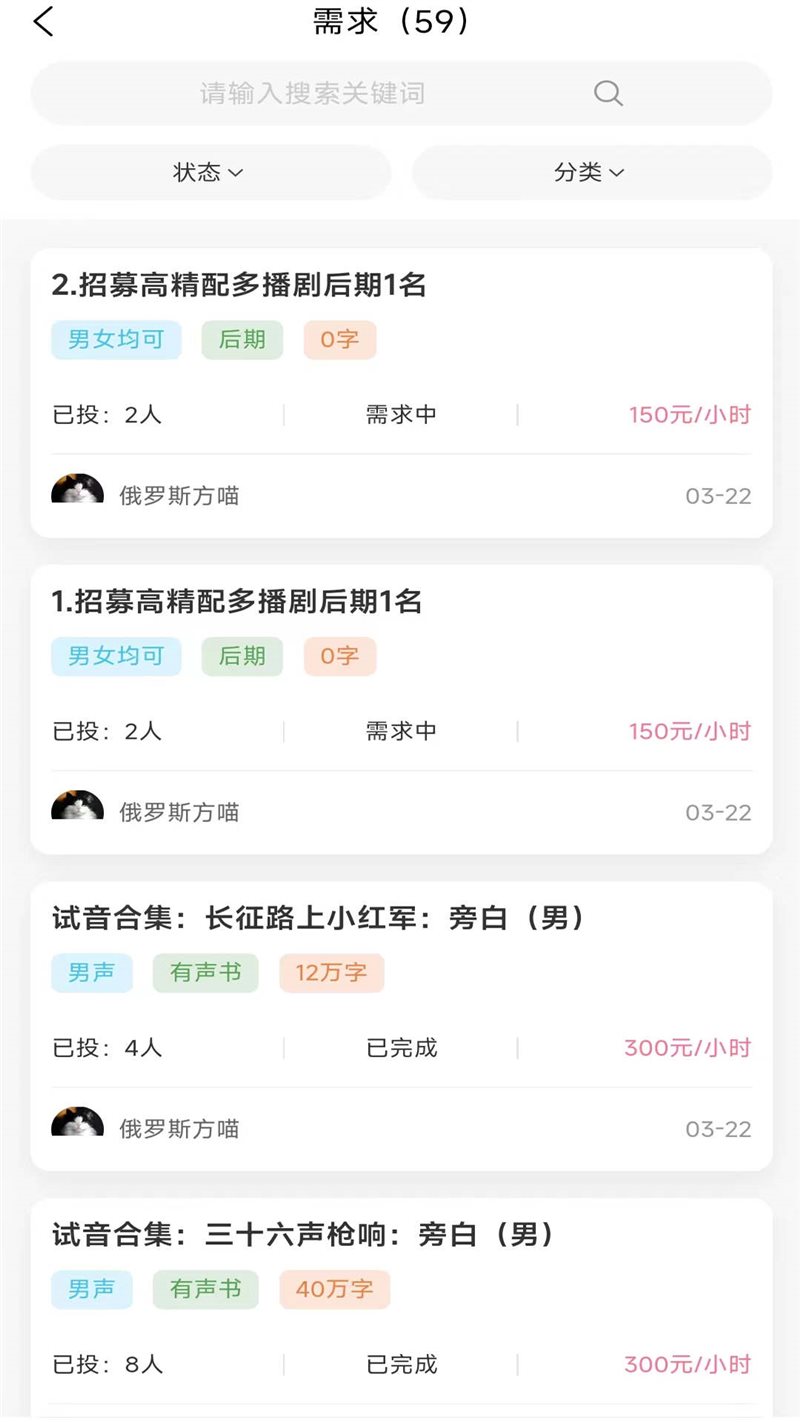Open the 分类 category filter dropdown
This screenshot has height=1422, width=800.
[x=589, y=172]
